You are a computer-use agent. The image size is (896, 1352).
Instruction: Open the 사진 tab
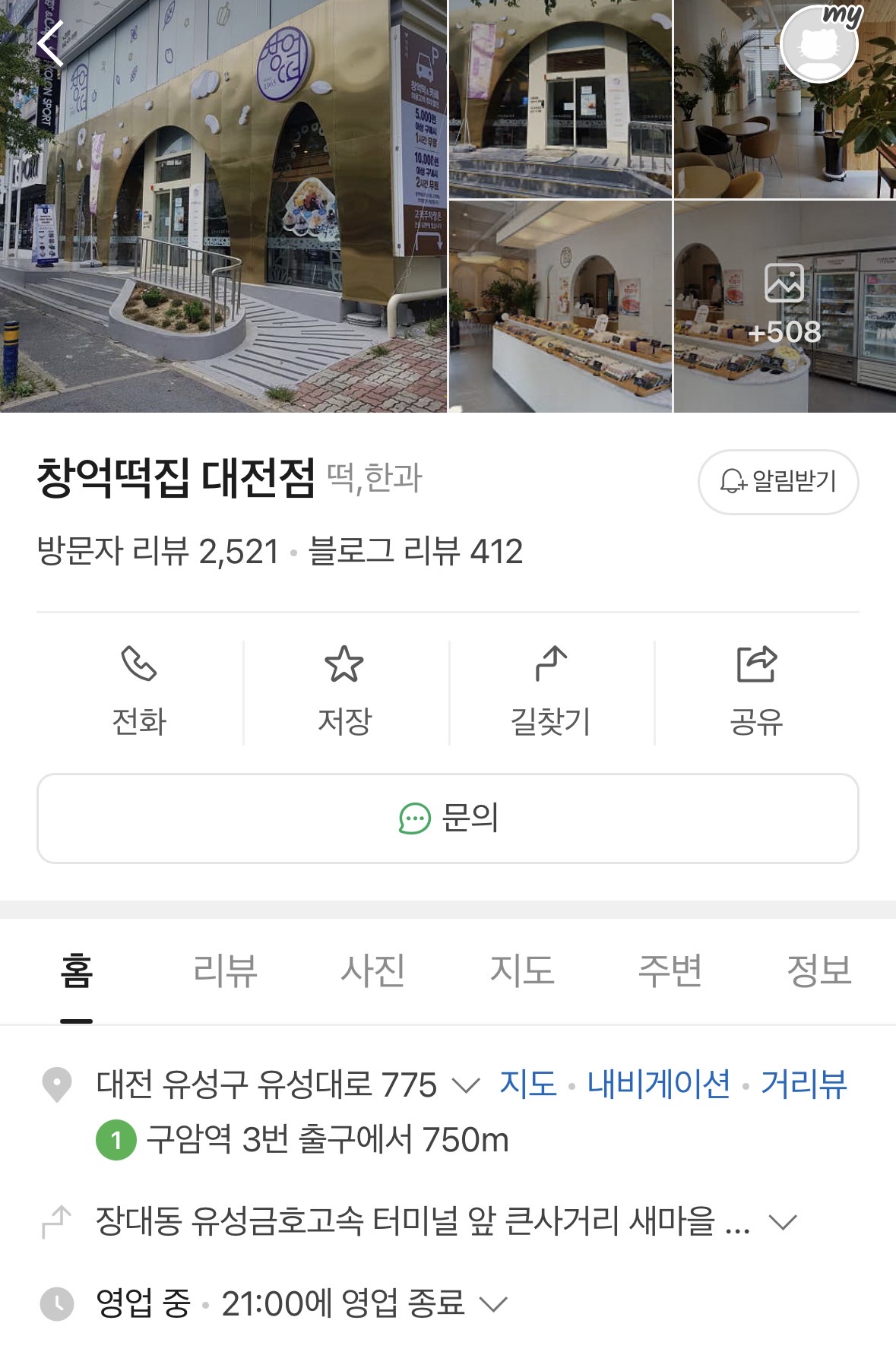click(372, 970)
